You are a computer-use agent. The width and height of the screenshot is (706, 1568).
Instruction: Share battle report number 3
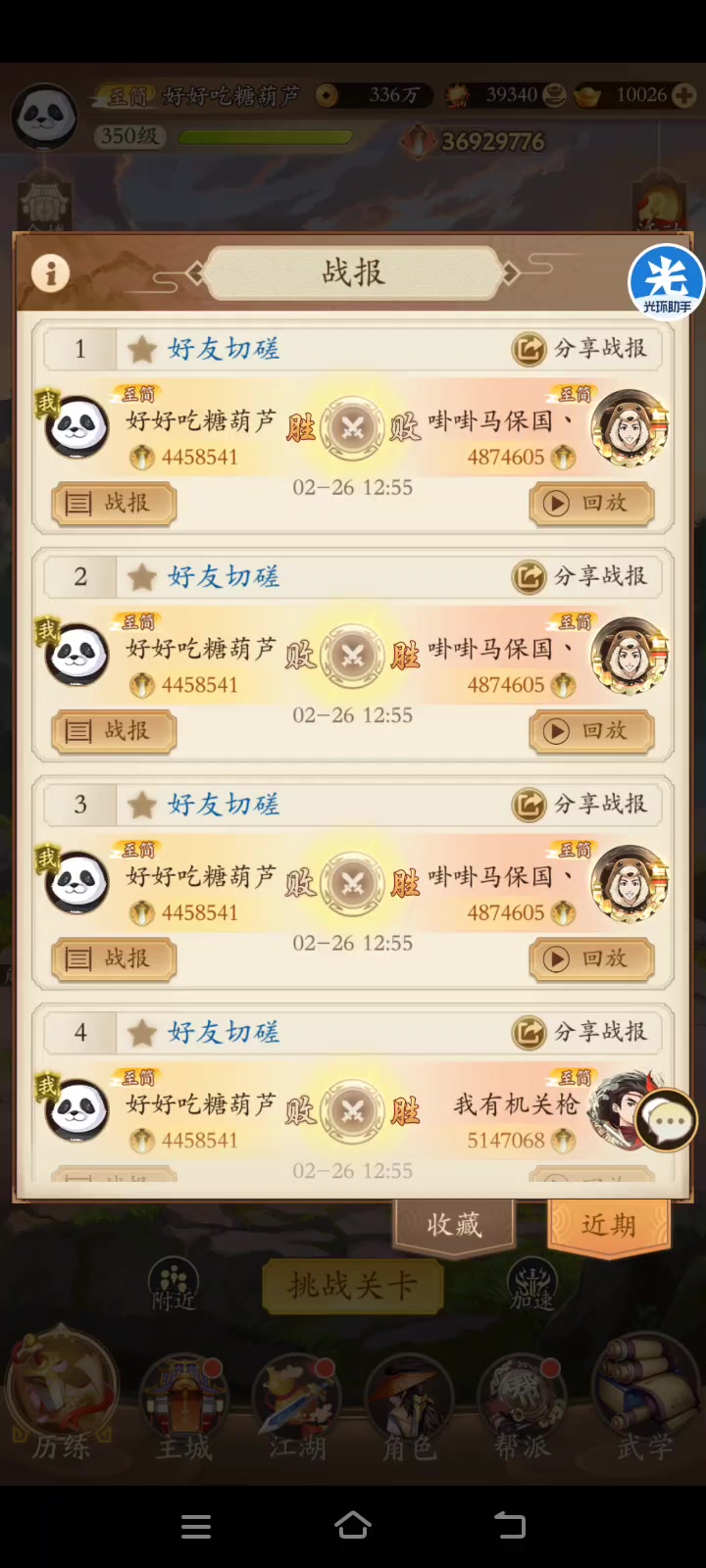coord(580,804)
